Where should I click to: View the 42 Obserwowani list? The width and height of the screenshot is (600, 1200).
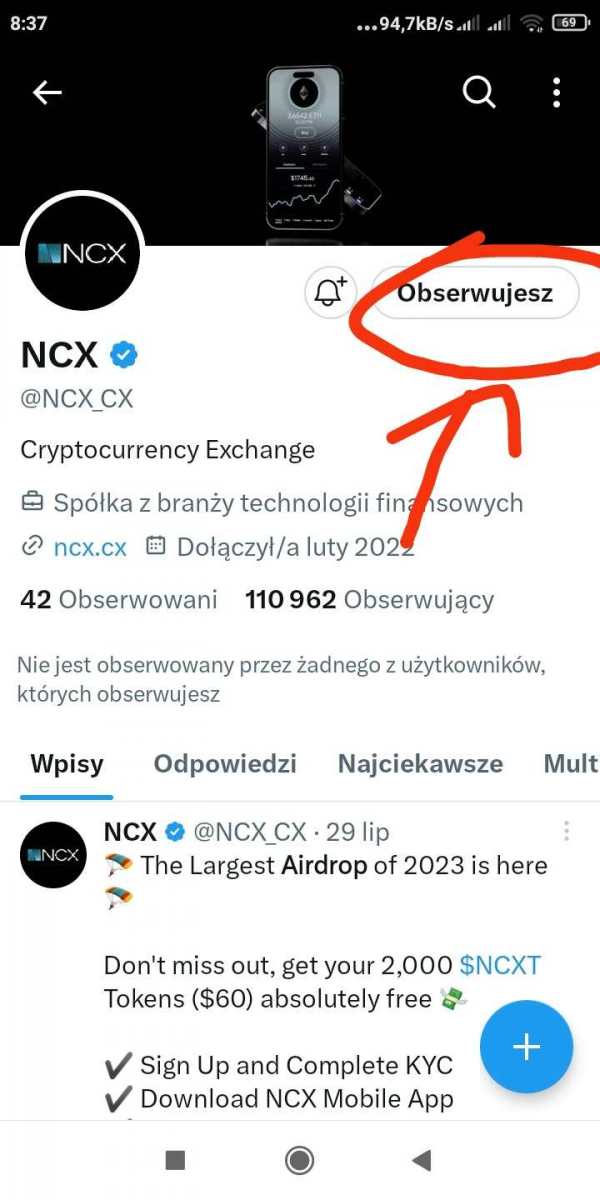[x=118, y=600]
